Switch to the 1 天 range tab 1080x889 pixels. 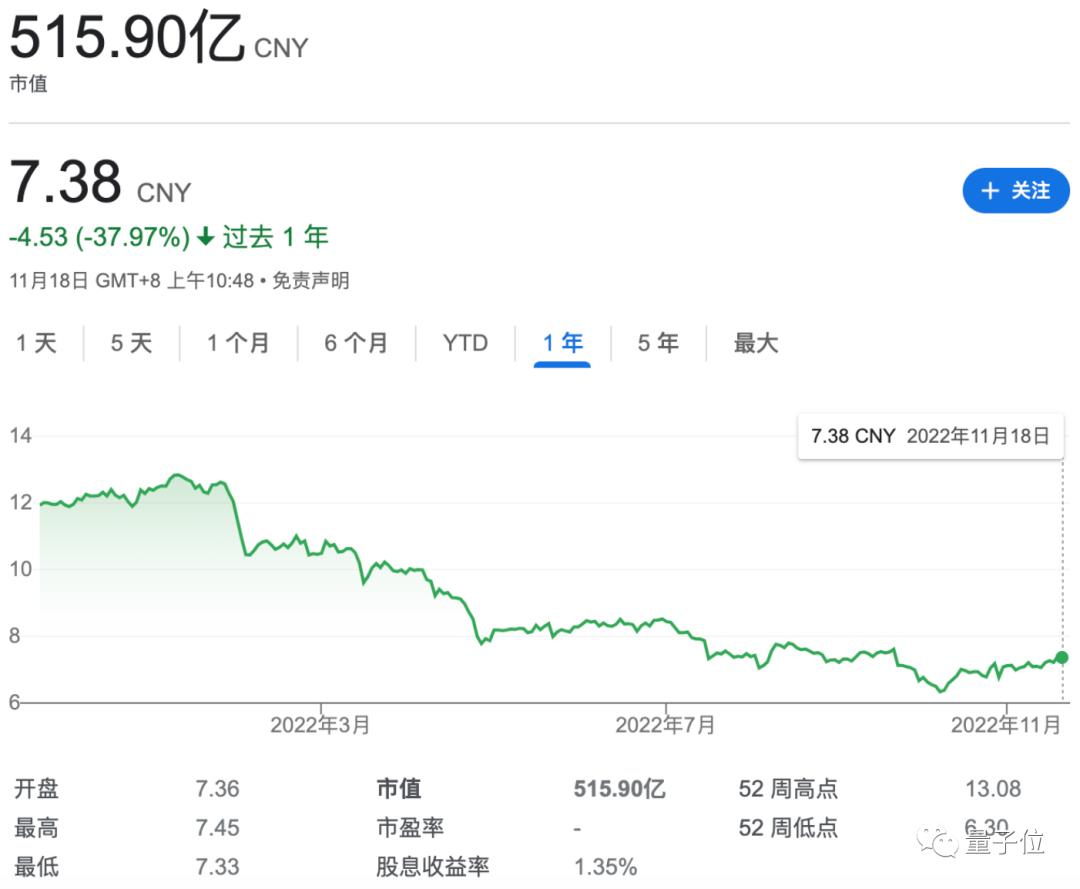click(x=37, y=343)
